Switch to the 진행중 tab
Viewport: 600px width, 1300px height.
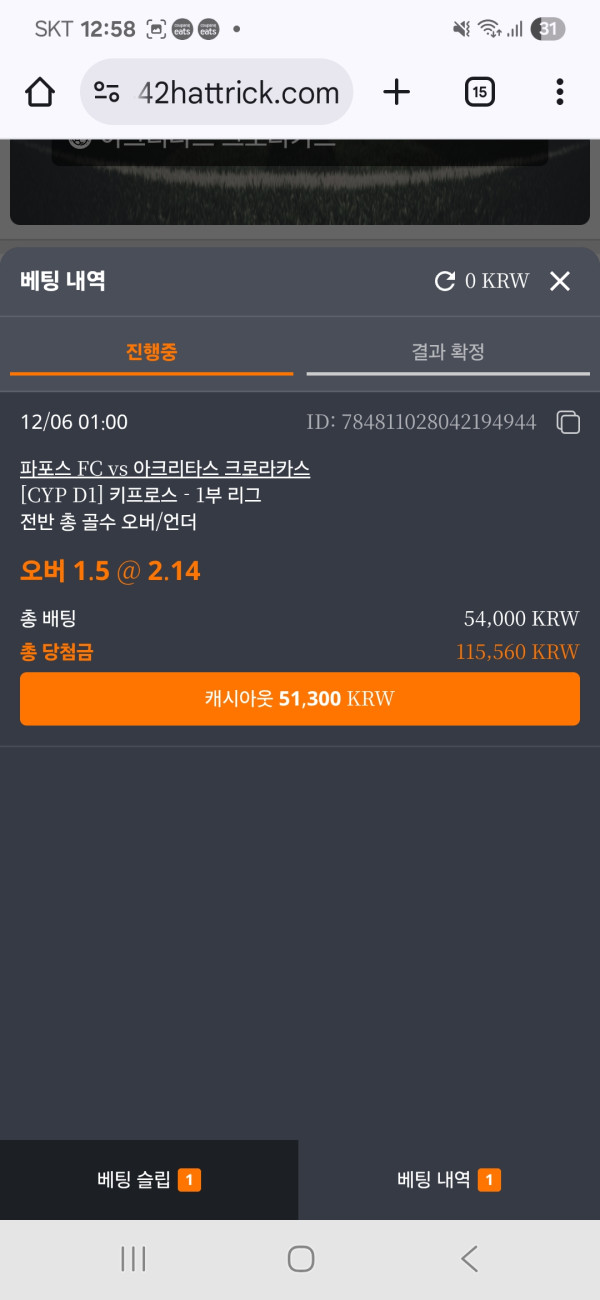151,352
